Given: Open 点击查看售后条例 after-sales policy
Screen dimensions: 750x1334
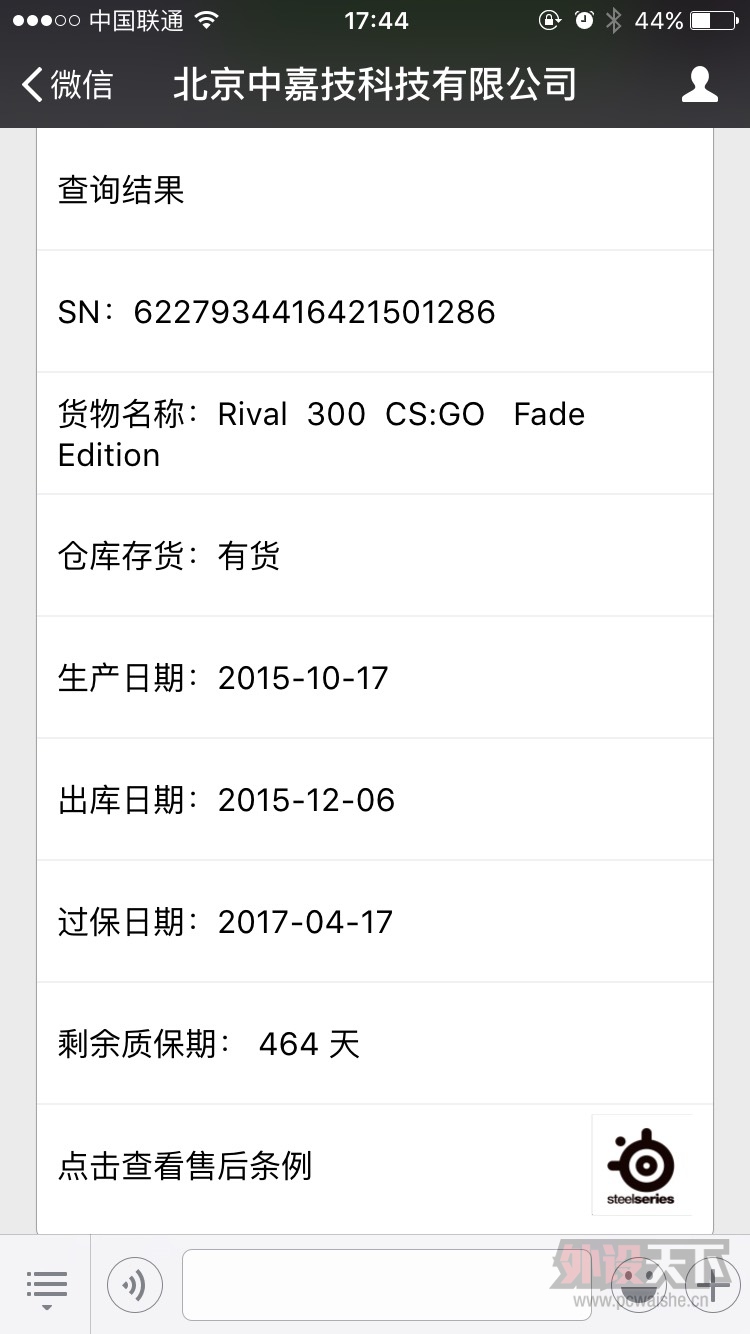Looking at the screenshot, I should (x=185, y=1166).
